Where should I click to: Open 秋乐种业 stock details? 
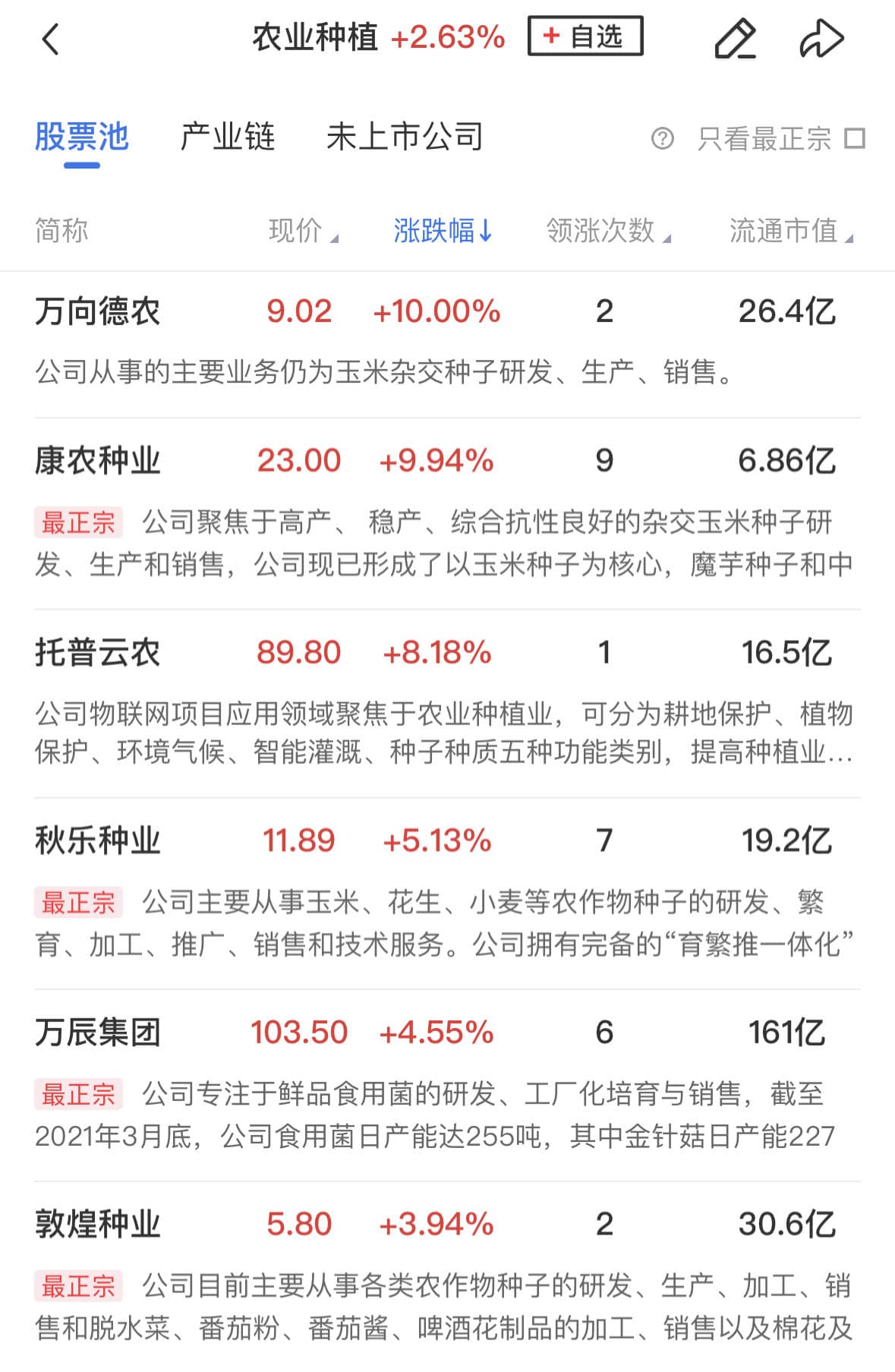(x=98, y=841)
